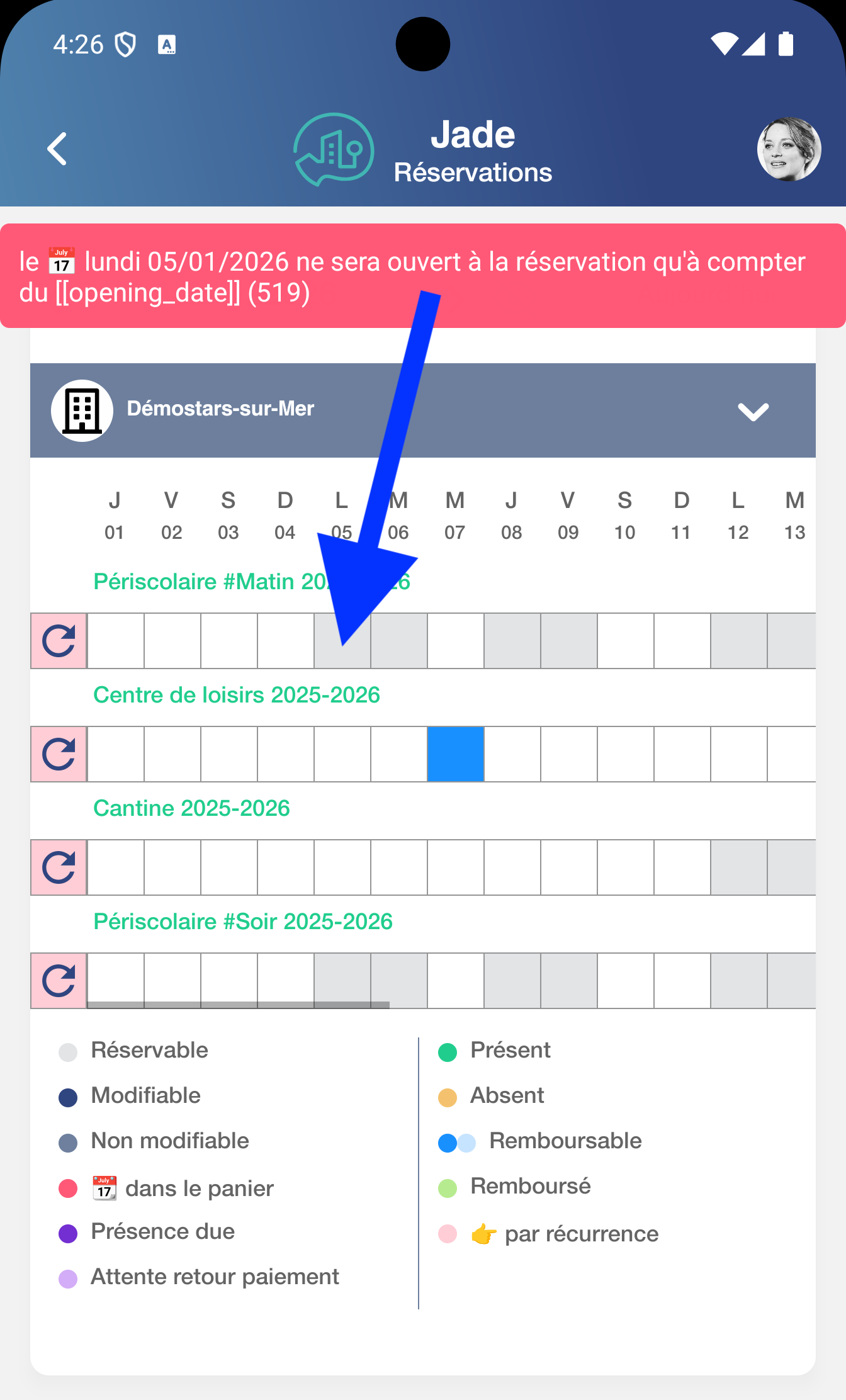
Task: Tap recurrence icon for Cantine 2025-2026
Action: [59, 867]
